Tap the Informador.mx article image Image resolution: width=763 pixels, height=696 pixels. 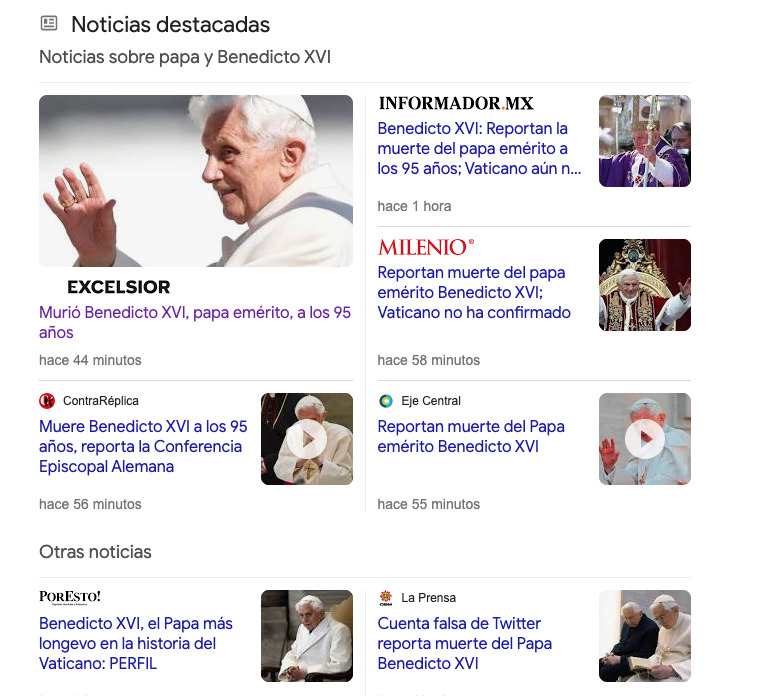pos(645,141)
